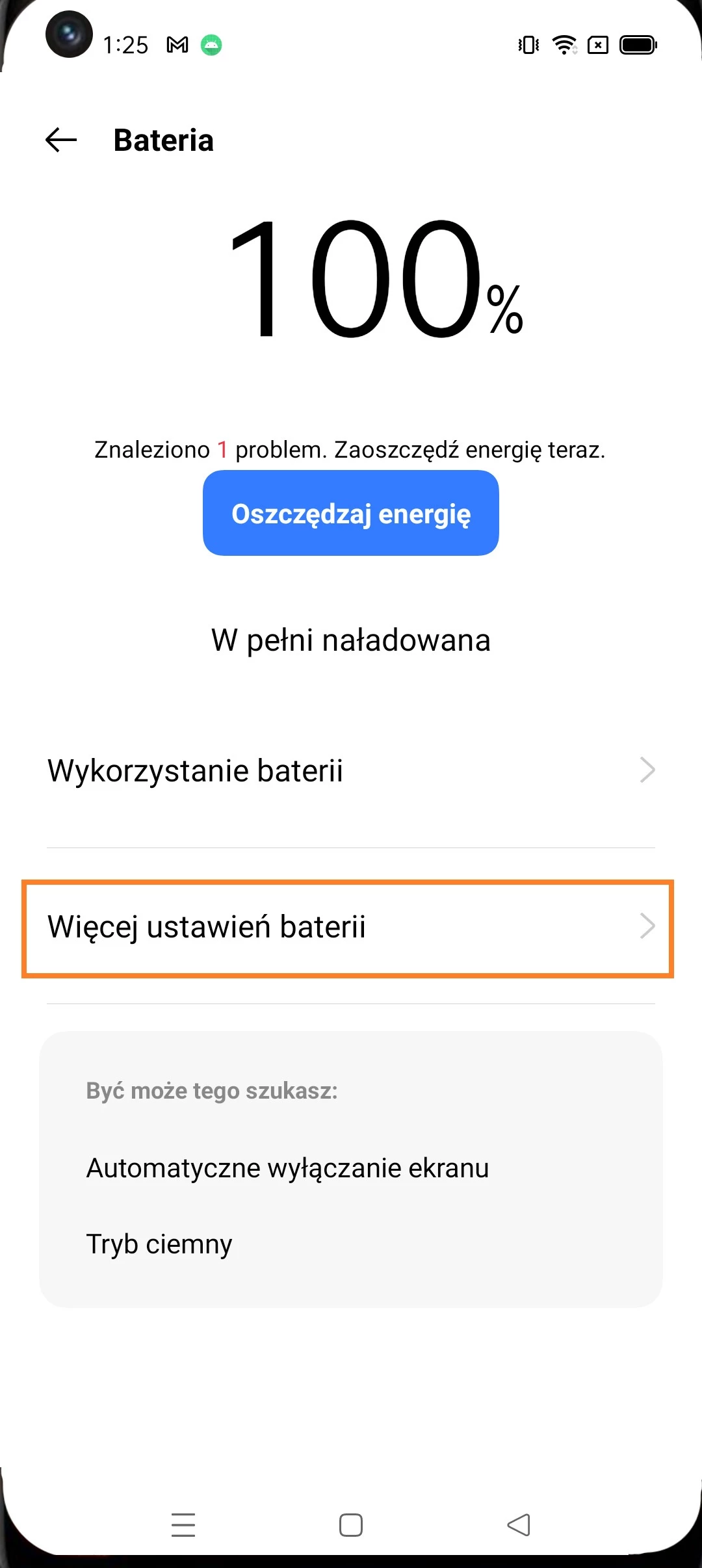Open recent apps from navigation bar
Screen dimensions: 702x1568
(183, 1525)
